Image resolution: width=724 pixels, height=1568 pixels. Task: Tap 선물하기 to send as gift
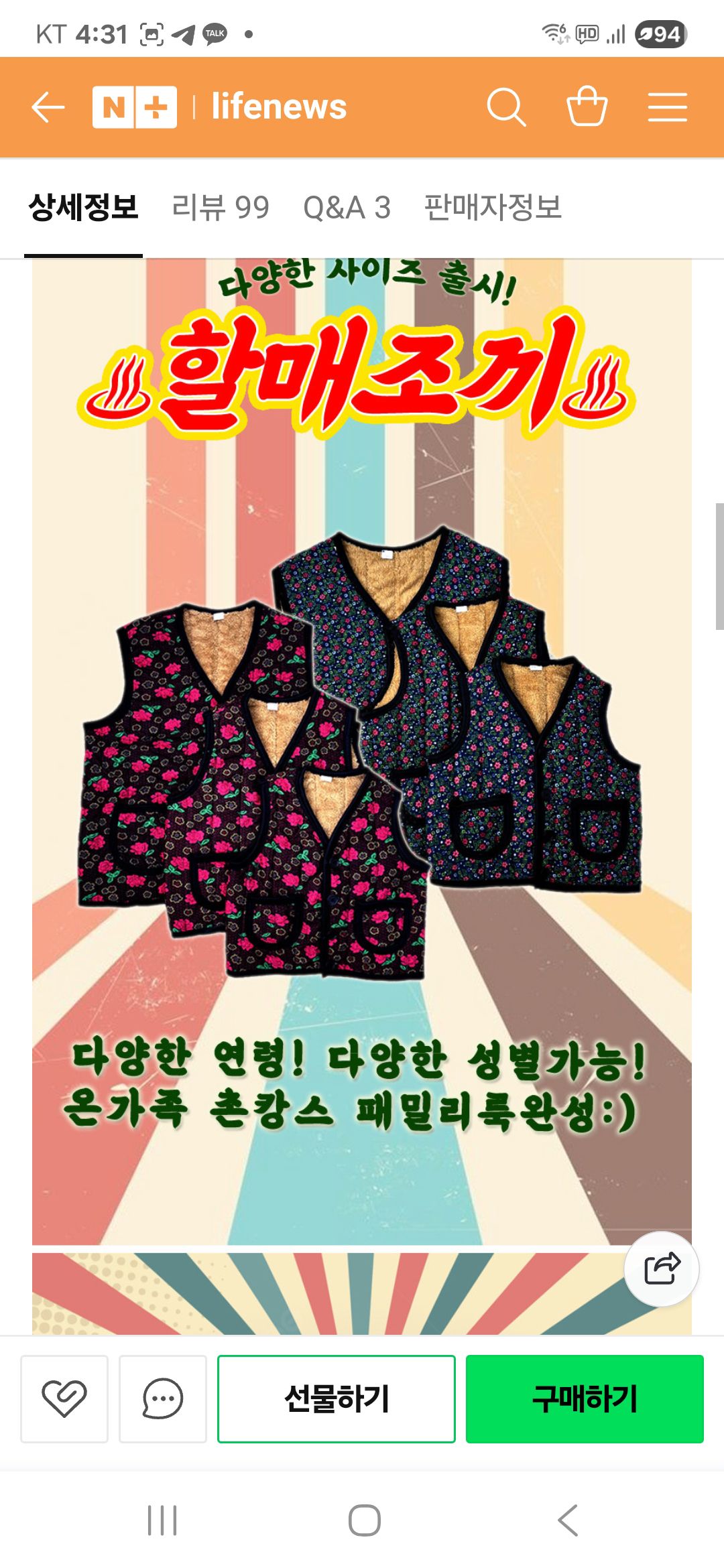coord(337,1398)
